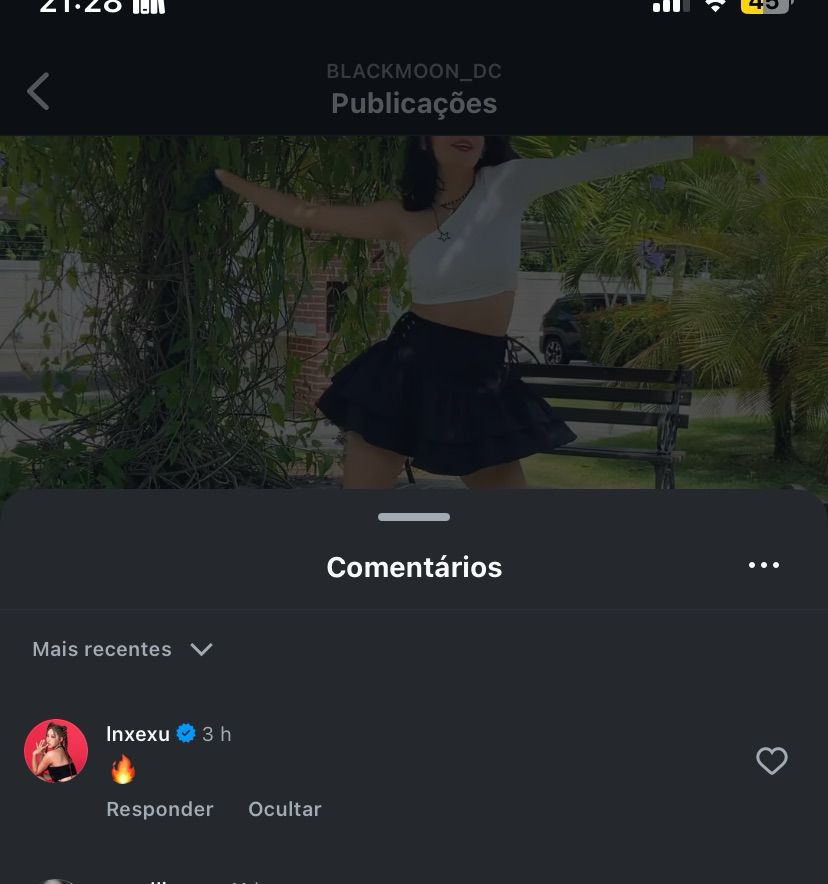This screenshot has width=828, height=884.
Task: Open lnxexu's profile picture
Action: click(56, 751)
